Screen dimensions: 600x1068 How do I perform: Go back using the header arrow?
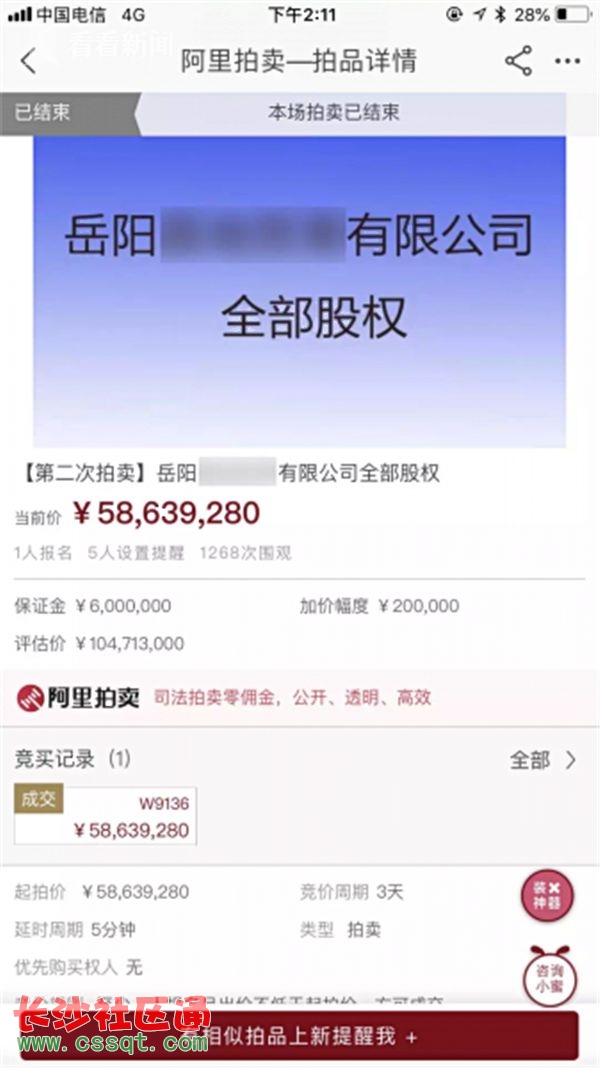tap(28, 61)
